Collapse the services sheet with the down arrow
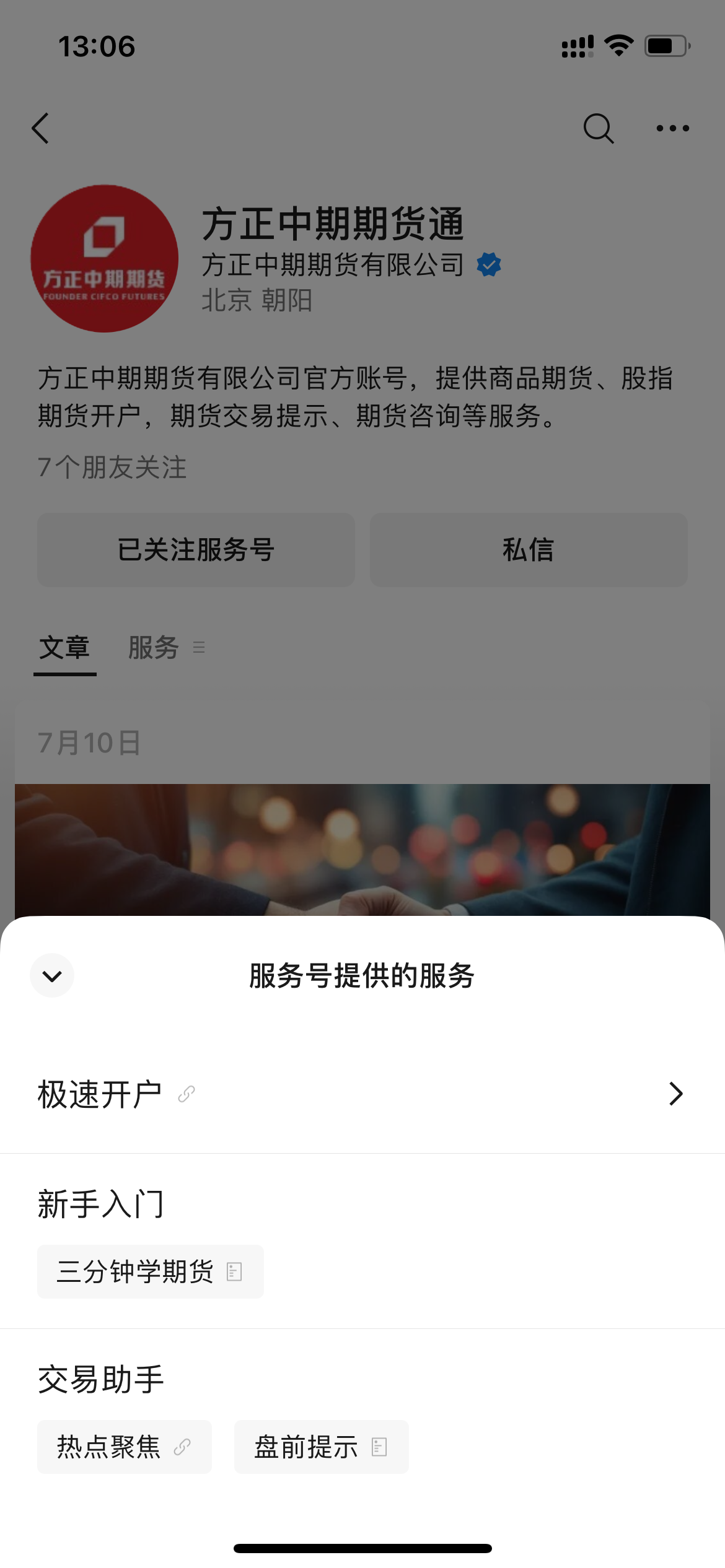The width and height of the screenshot is (725, 1568). pyautogui.click(x=52, y=976)
